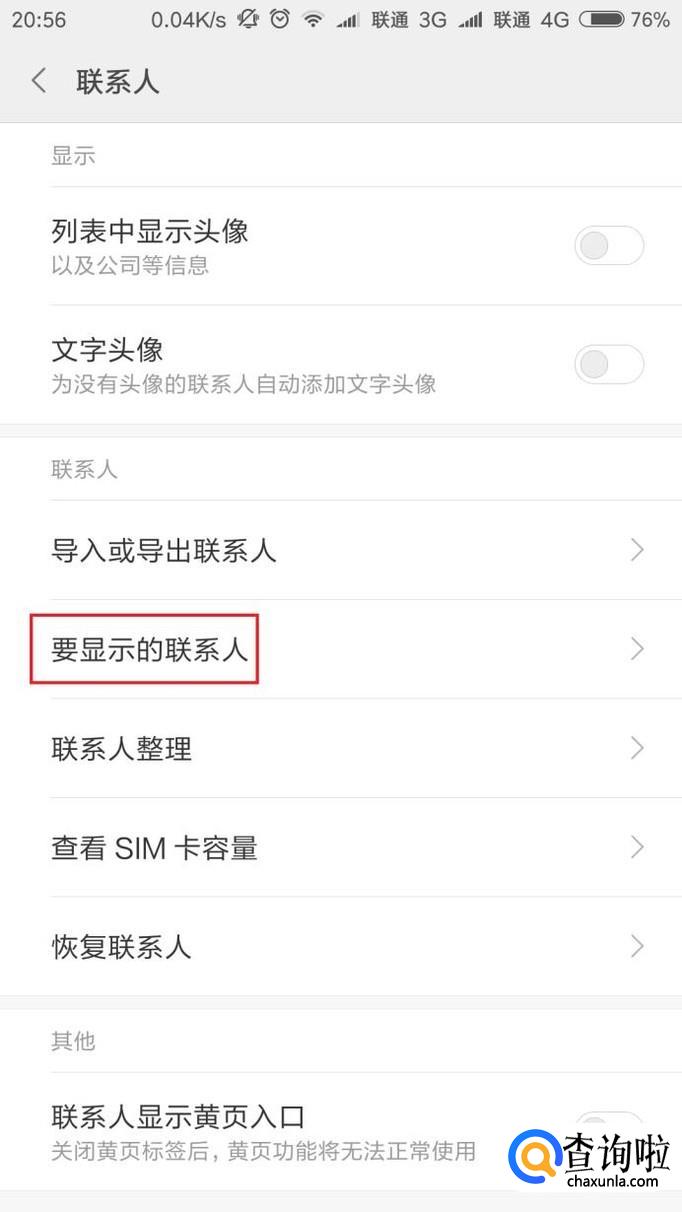Image resolution: width=682 pixels, height=1212 pixels.
Task: Open 恢复联系人 option
Action: pyautogui.click(x=340, y=946)
